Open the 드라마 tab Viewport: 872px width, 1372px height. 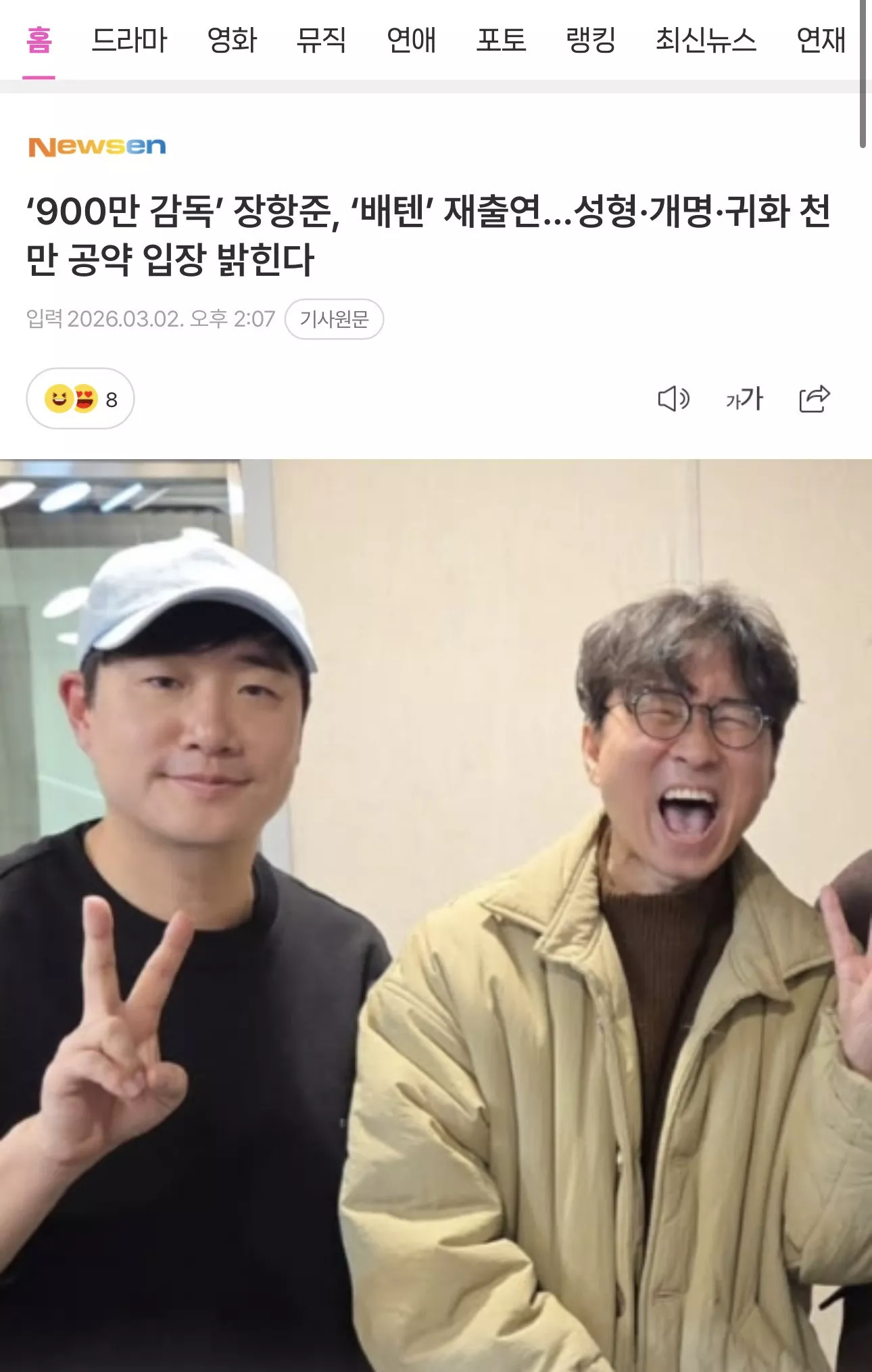tap(129, 41)
